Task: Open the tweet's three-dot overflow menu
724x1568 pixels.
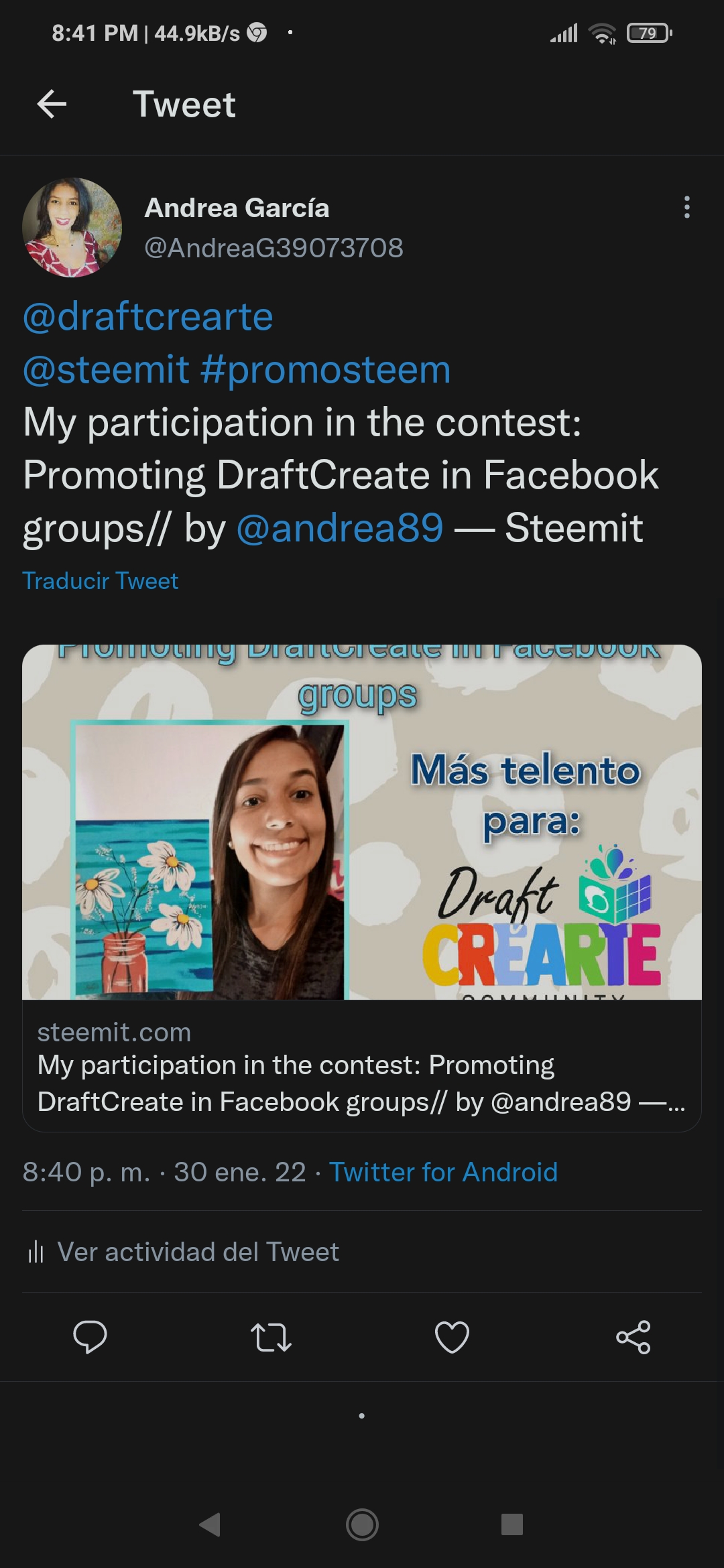Action: (x=686, y=207)
